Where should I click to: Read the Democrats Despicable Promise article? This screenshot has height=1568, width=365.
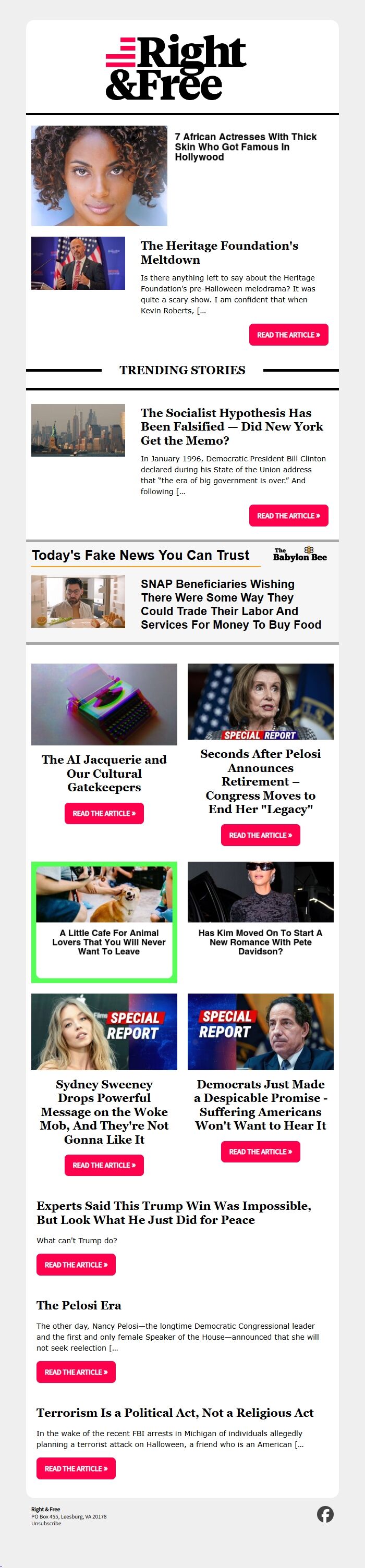point(260,1151)
